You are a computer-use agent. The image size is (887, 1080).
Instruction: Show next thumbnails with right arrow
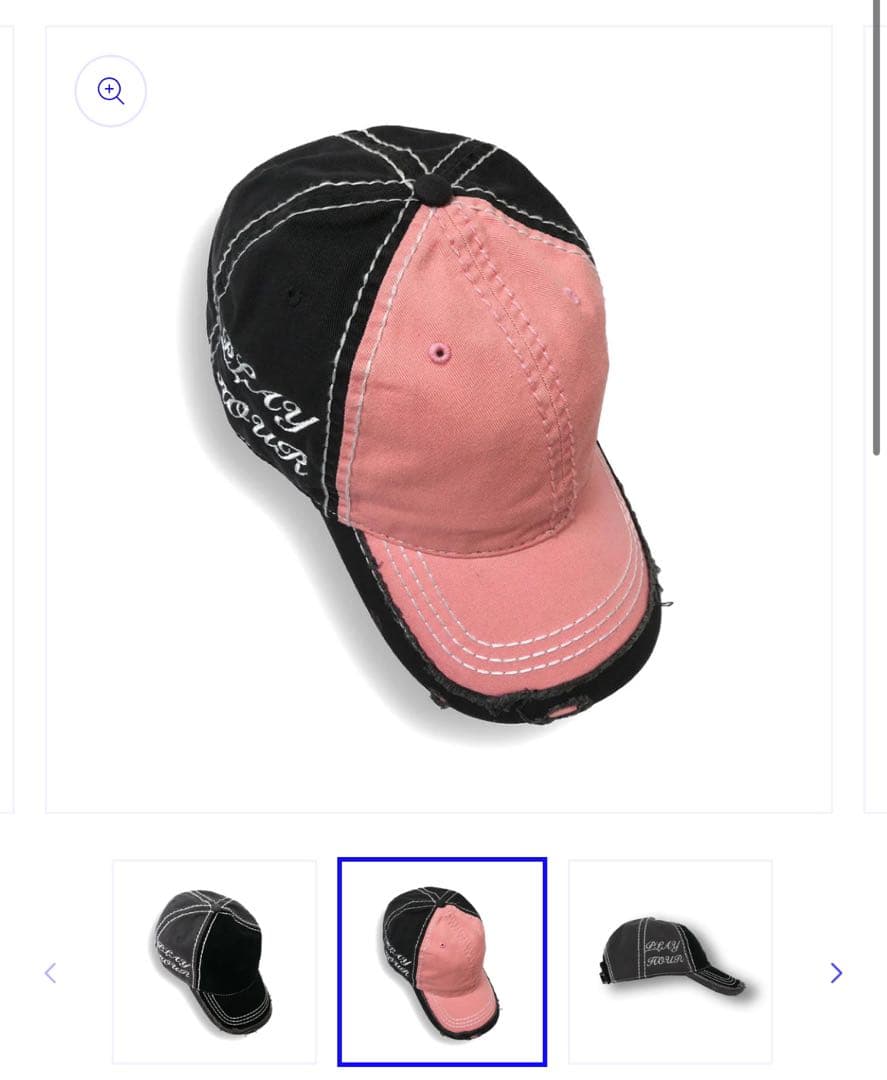(x=836, y=973)
